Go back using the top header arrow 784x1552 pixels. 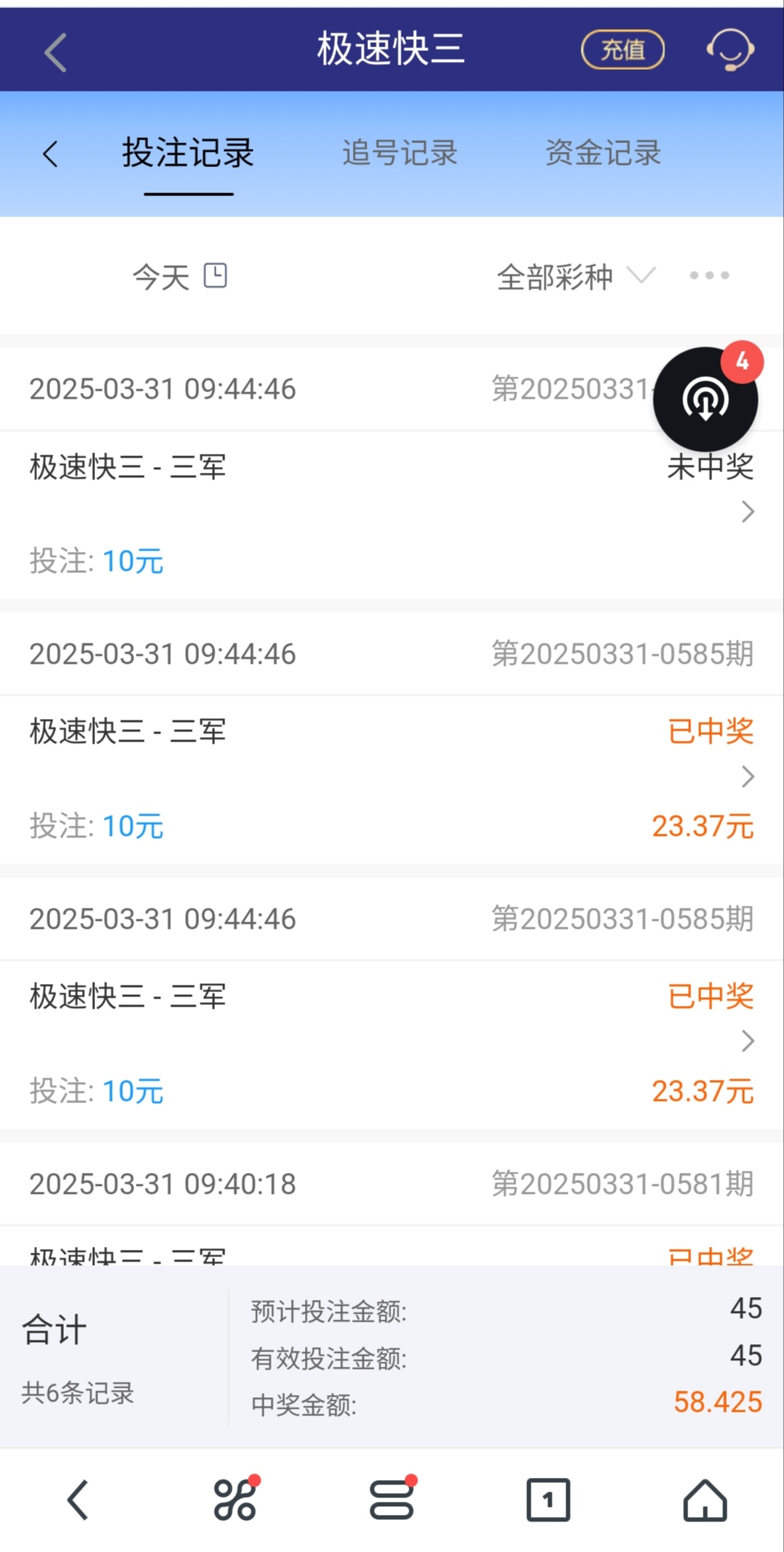(x=55, y=52)
